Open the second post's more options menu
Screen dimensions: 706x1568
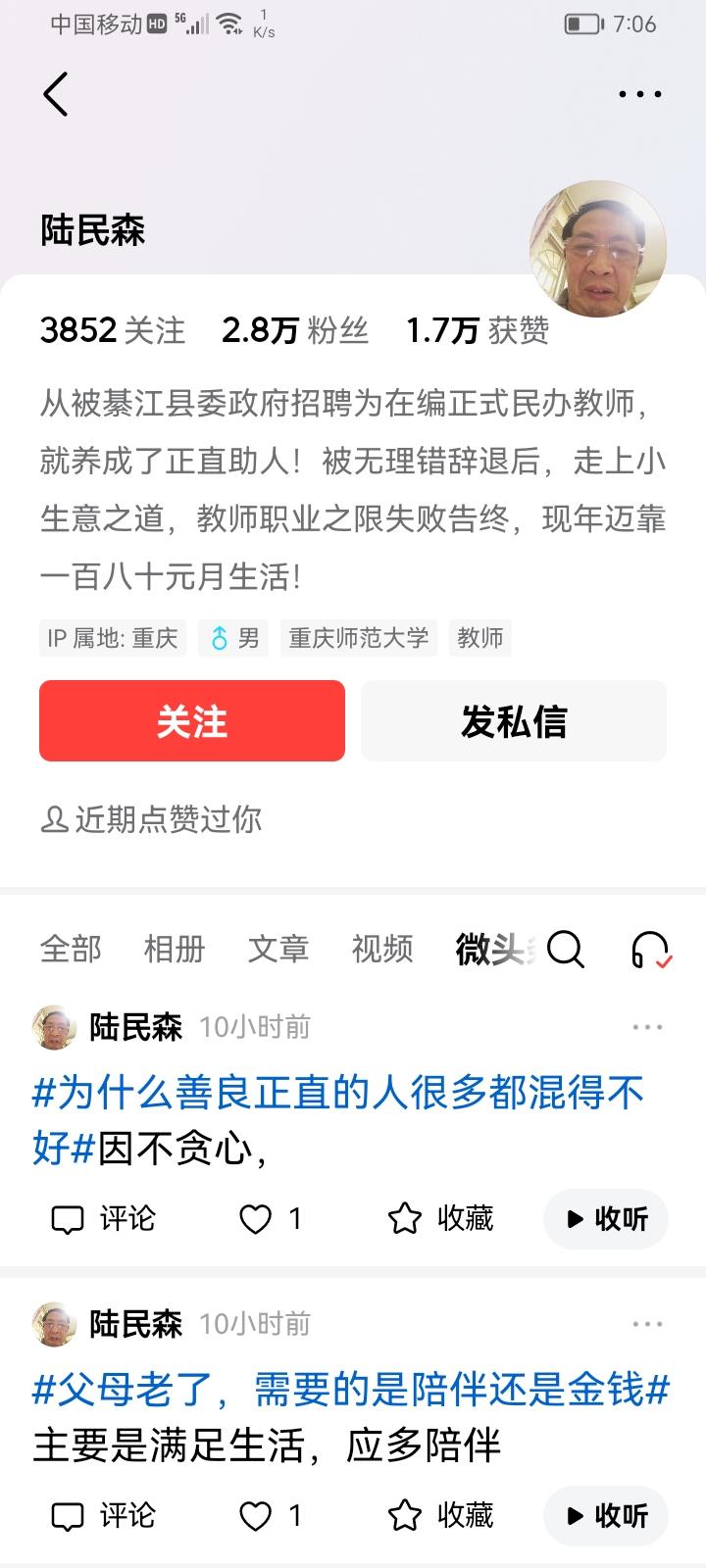point(648,1323)
